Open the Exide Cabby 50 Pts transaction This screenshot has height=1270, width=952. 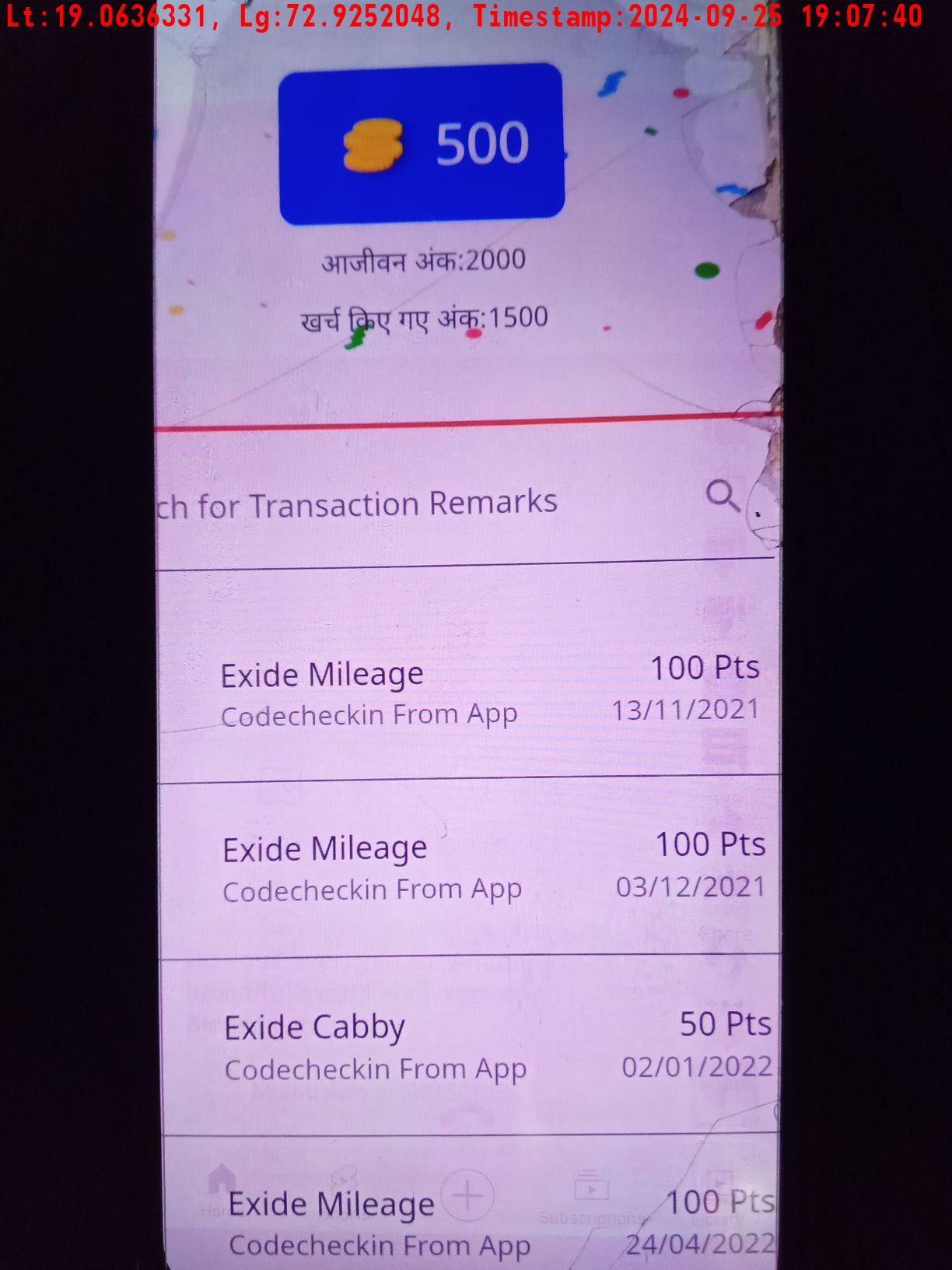(x=467, y=1046)
